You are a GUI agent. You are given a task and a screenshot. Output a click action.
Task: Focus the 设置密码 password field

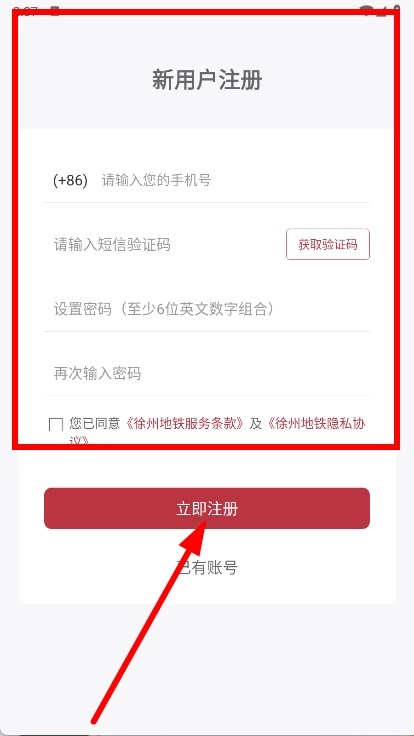(x=207, y=309)
